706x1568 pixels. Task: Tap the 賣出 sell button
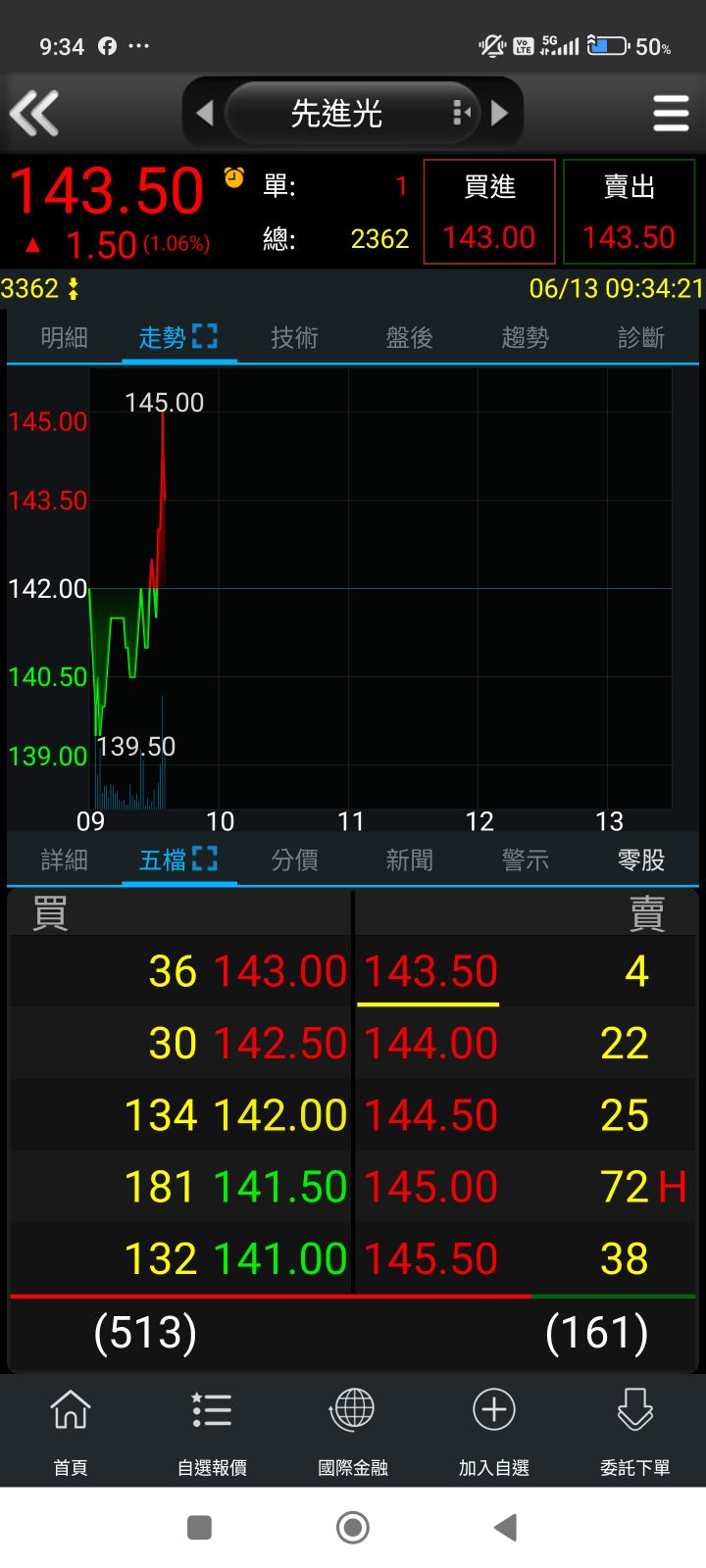[x=629, y=212]
